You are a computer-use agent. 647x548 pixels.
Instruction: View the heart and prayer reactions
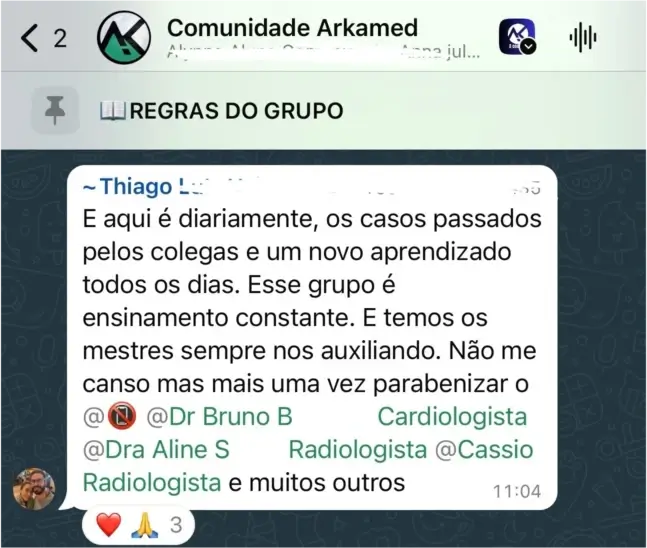(x=137, y=523)
